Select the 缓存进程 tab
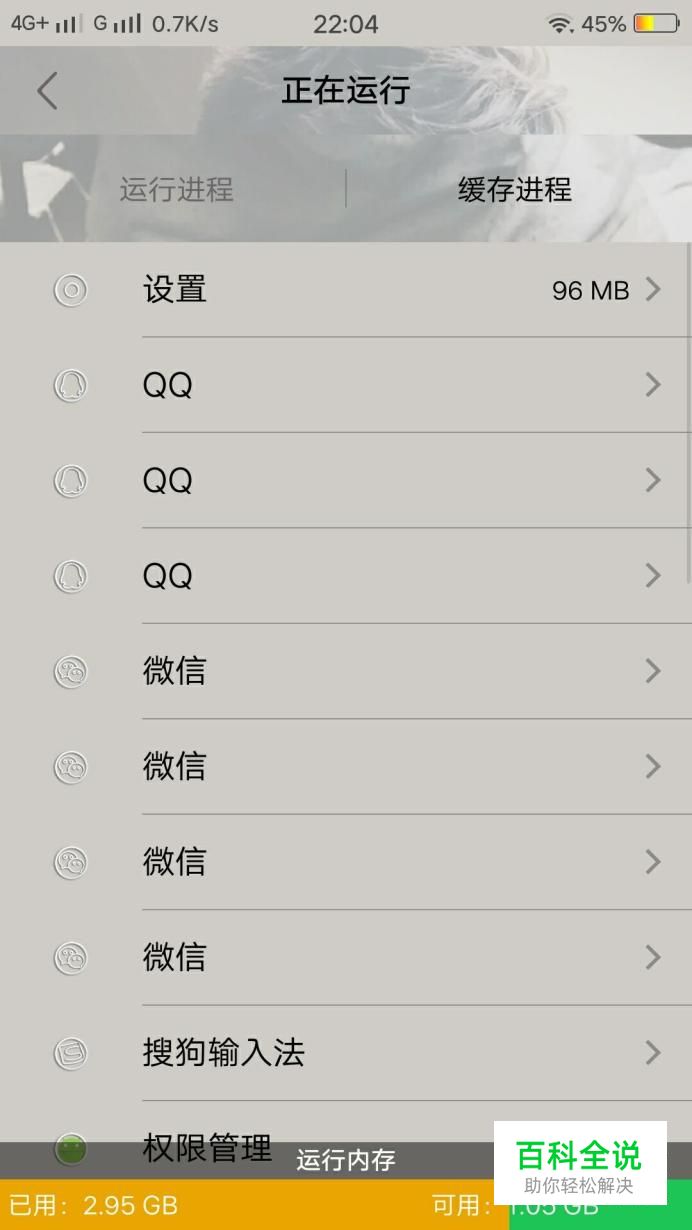 (514, 189)
